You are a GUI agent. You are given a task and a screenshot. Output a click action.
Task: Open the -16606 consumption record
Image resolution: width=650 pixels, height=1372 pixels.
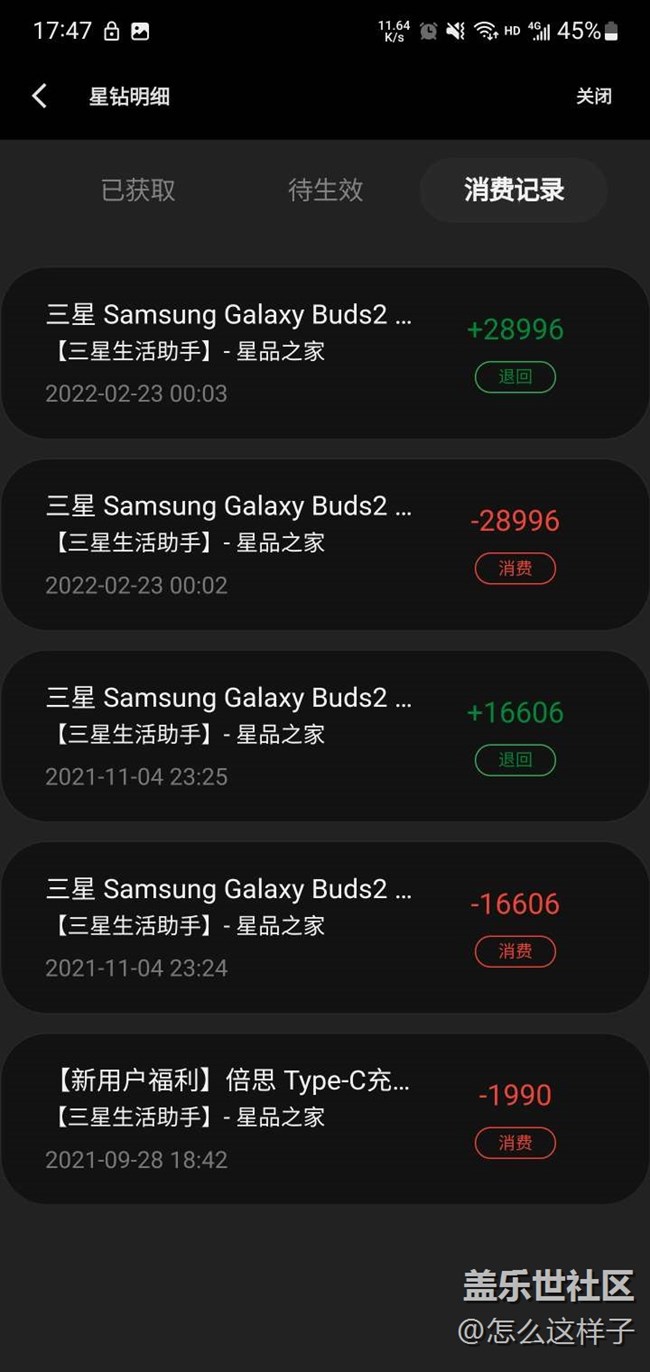pyautogui.click(x=325, y=927)
